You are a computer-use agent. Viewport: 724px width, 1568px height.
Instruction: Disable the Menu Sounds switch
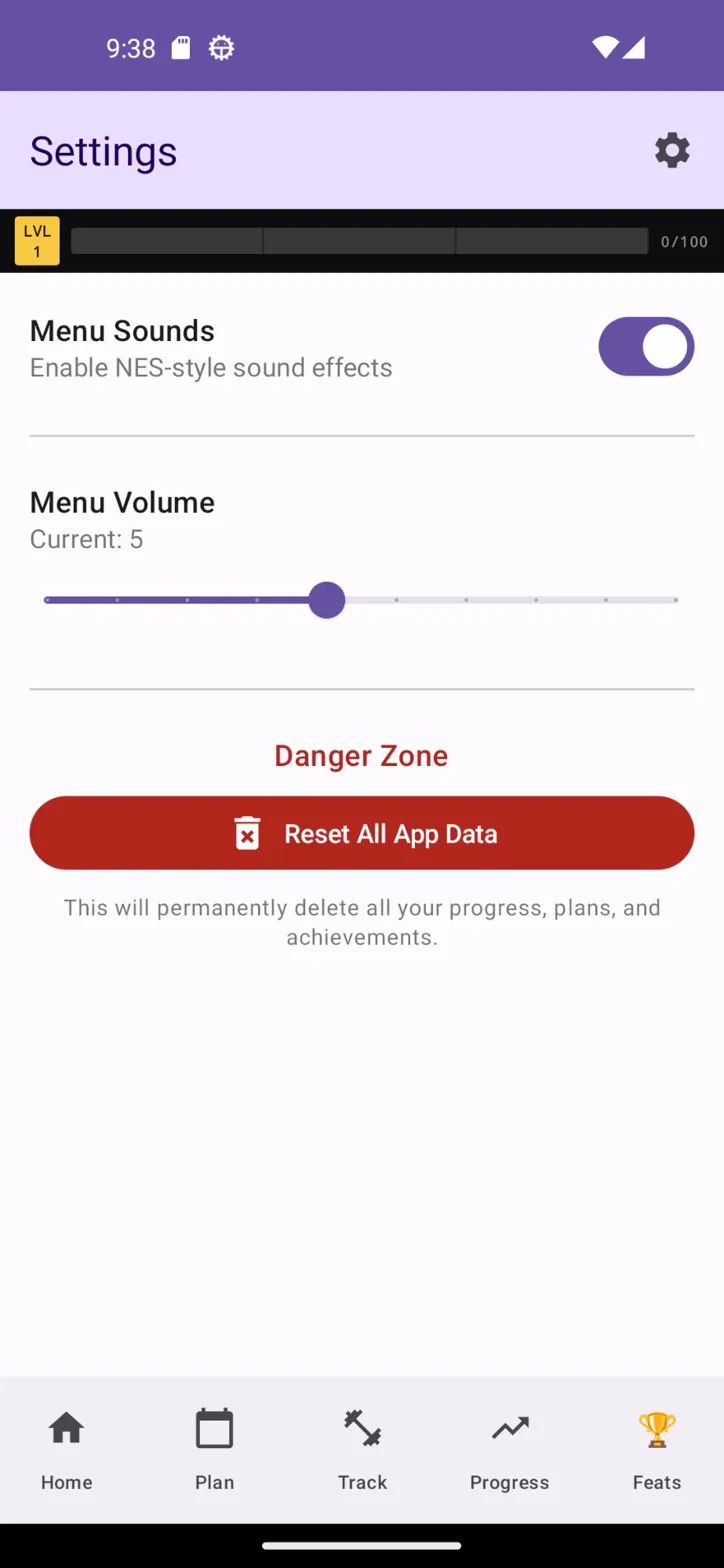pyautogui.click(x=646, y=347)
